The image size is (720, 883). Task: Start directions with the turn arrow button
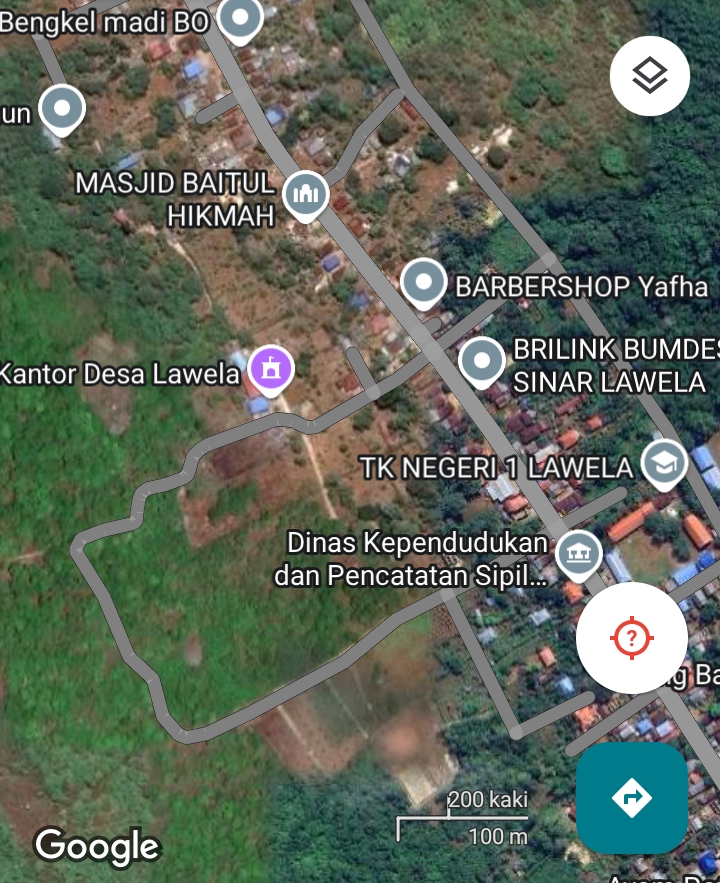[x=631, y=797]
